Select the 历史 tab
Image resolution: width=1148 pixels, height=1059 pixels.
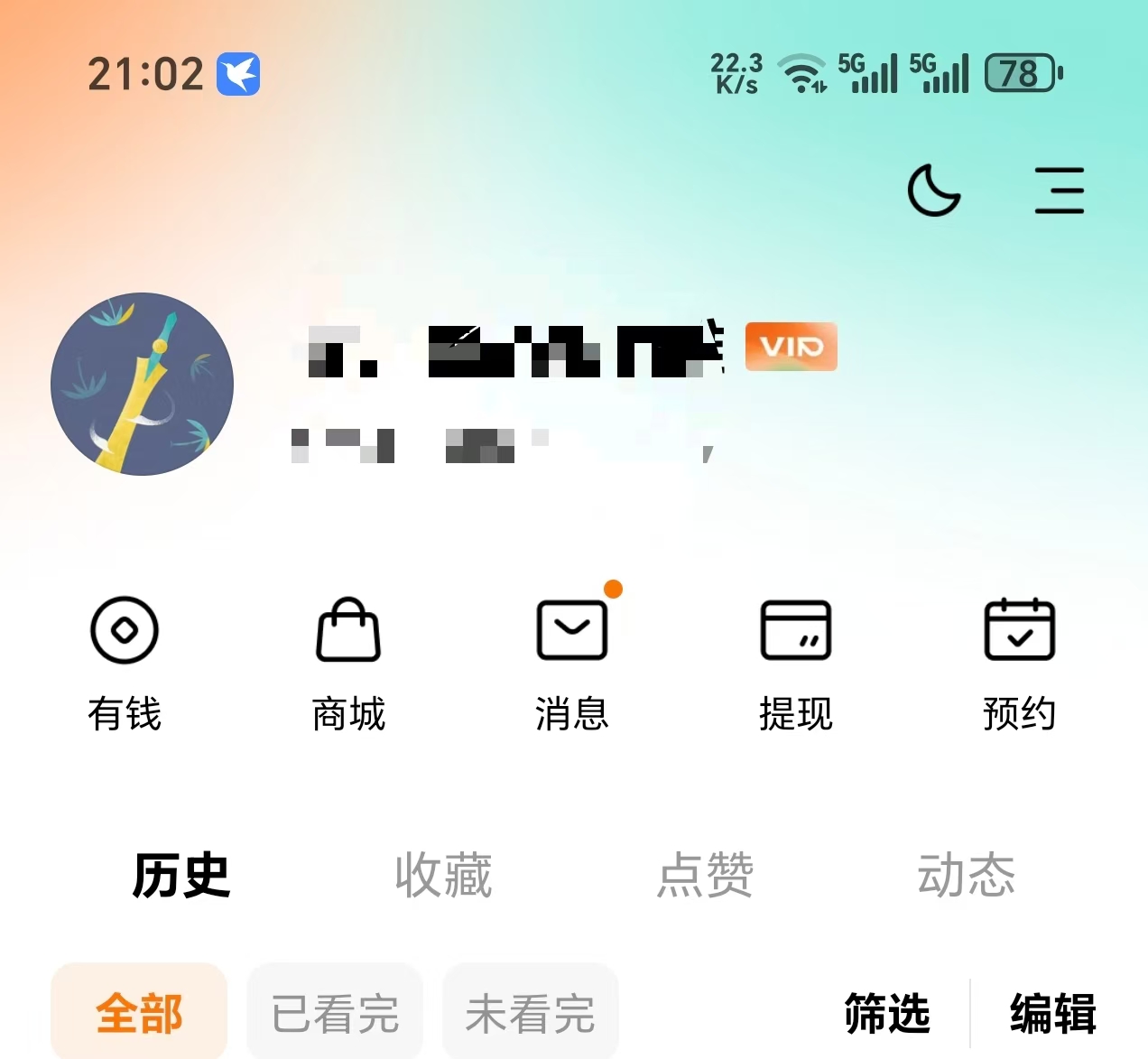181,875
